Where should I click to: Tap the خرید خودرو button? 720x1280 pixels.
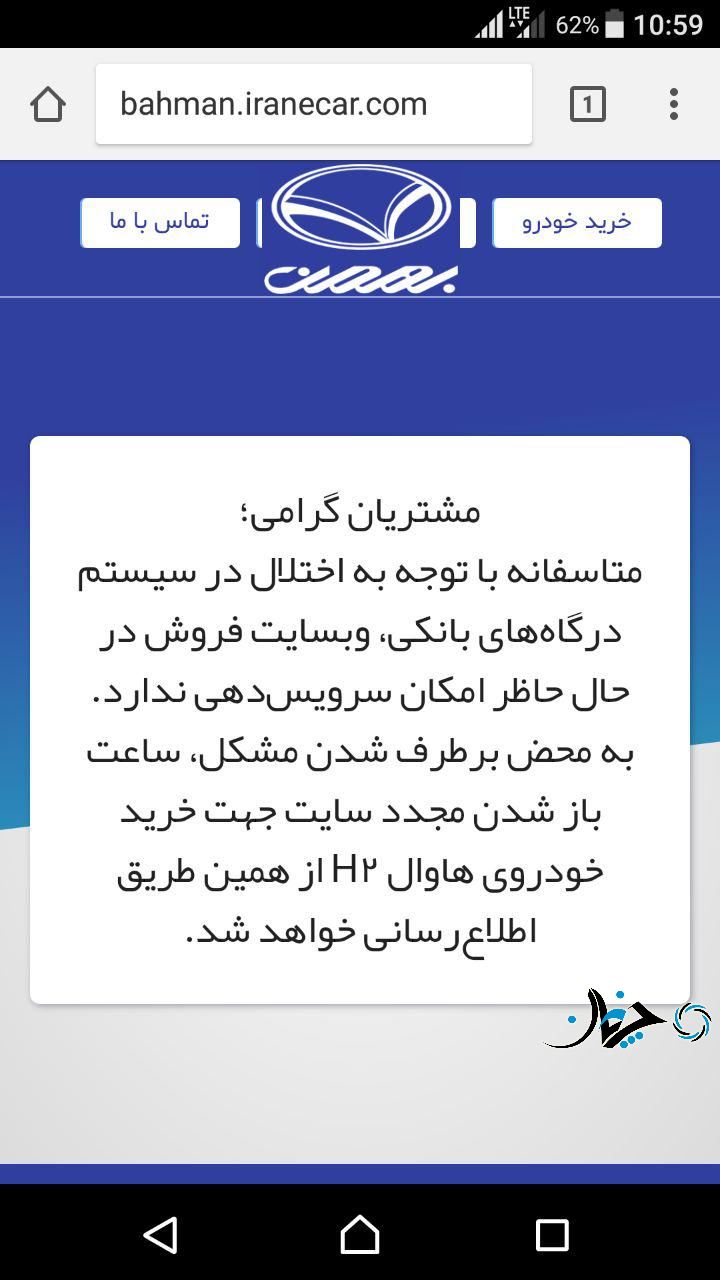577,222
